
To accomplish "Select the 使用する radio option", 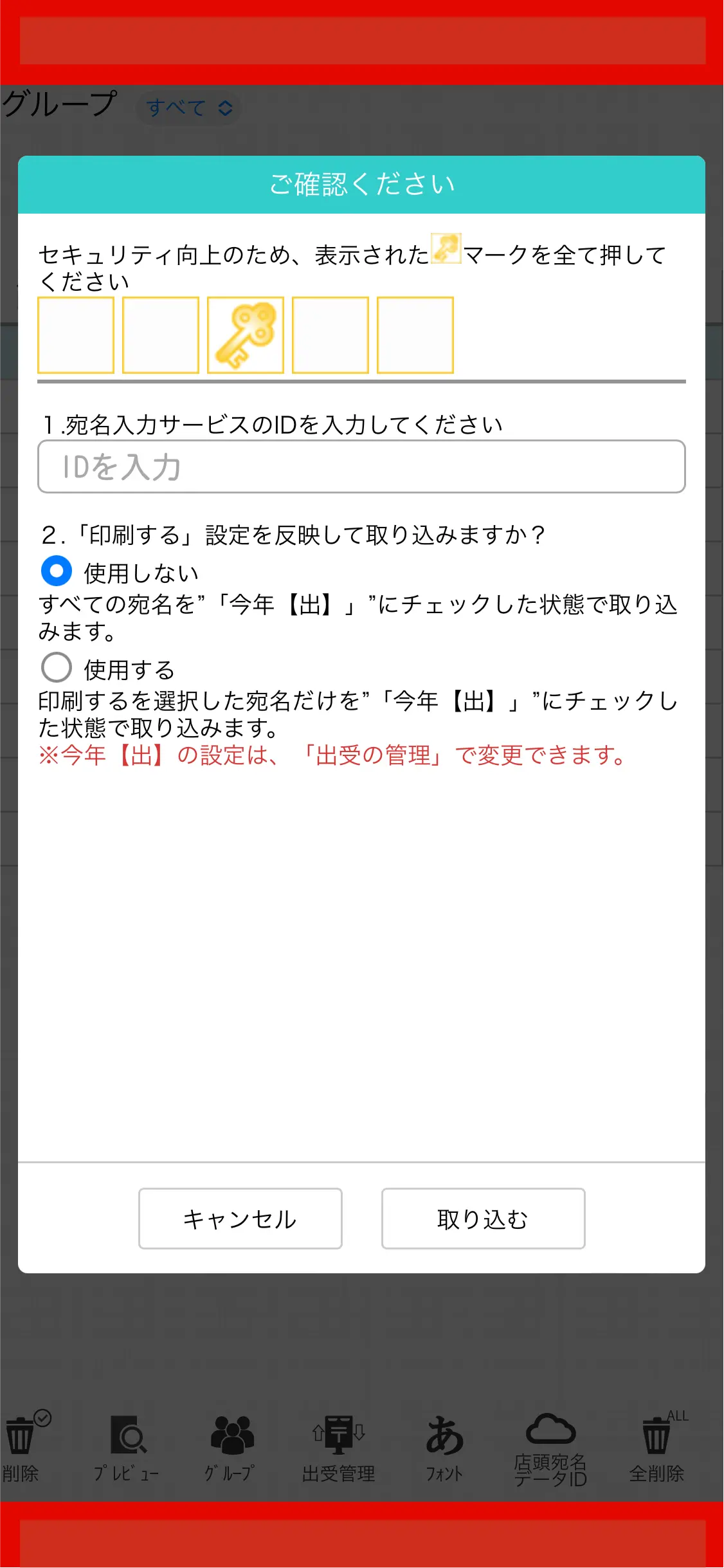I will coord(57,668).
